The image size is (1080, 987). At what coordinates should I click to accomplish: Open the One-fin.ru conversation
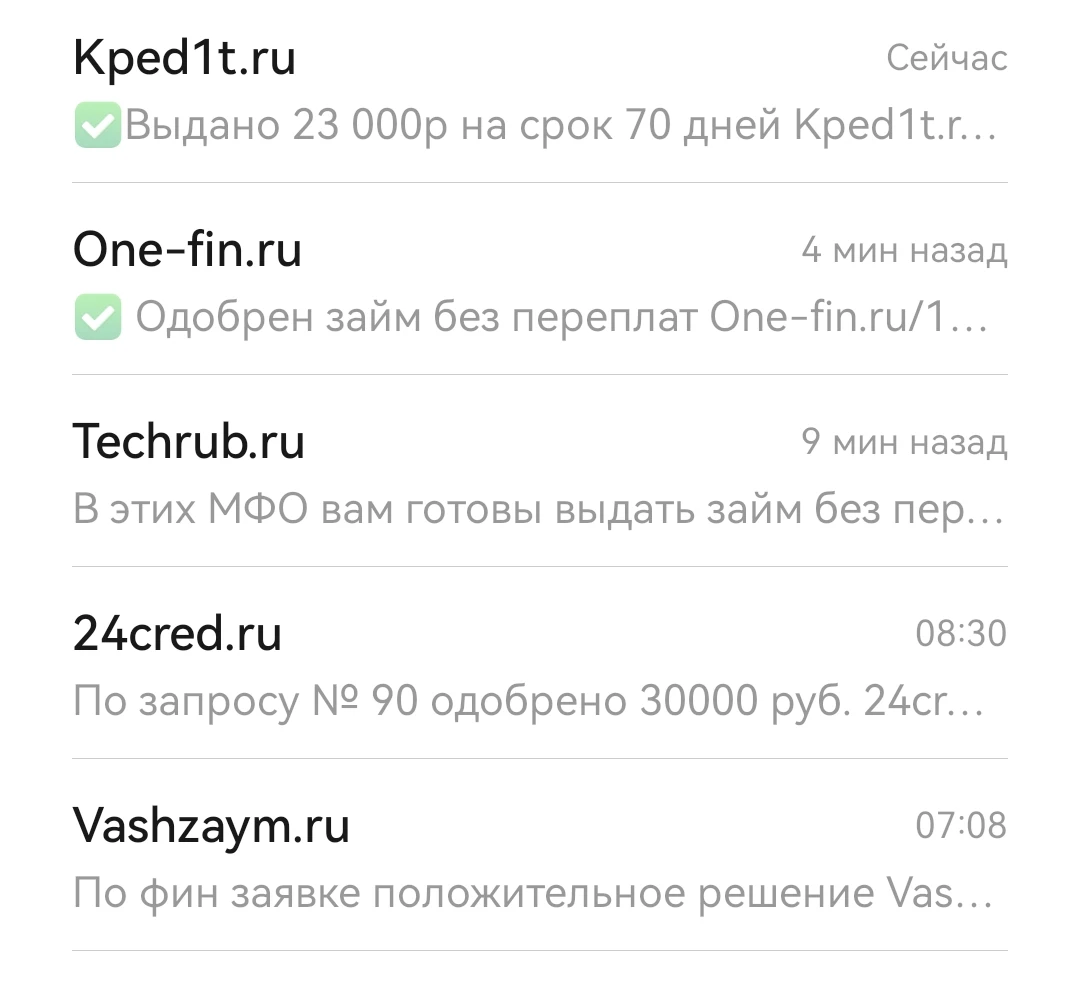coord(540,284)
